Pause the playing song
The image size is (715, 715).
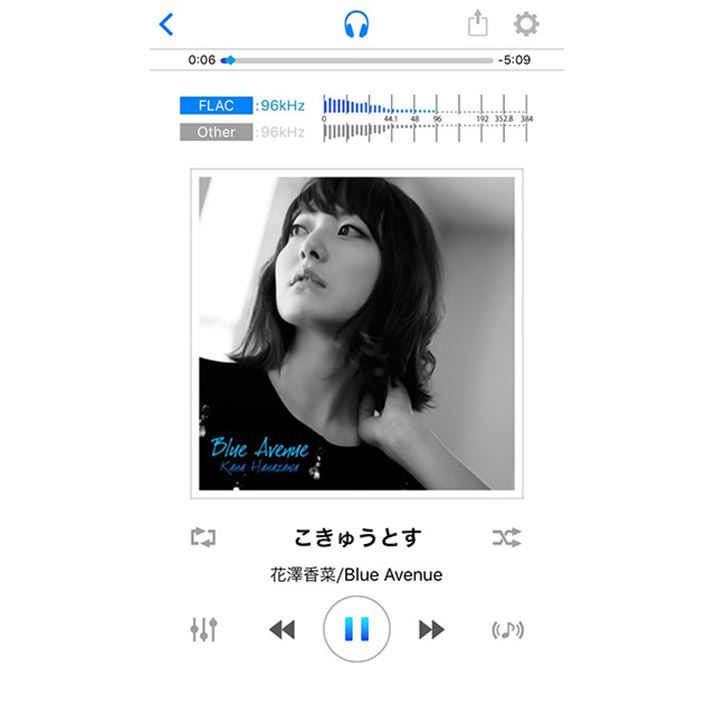click(x=356, y=629)
